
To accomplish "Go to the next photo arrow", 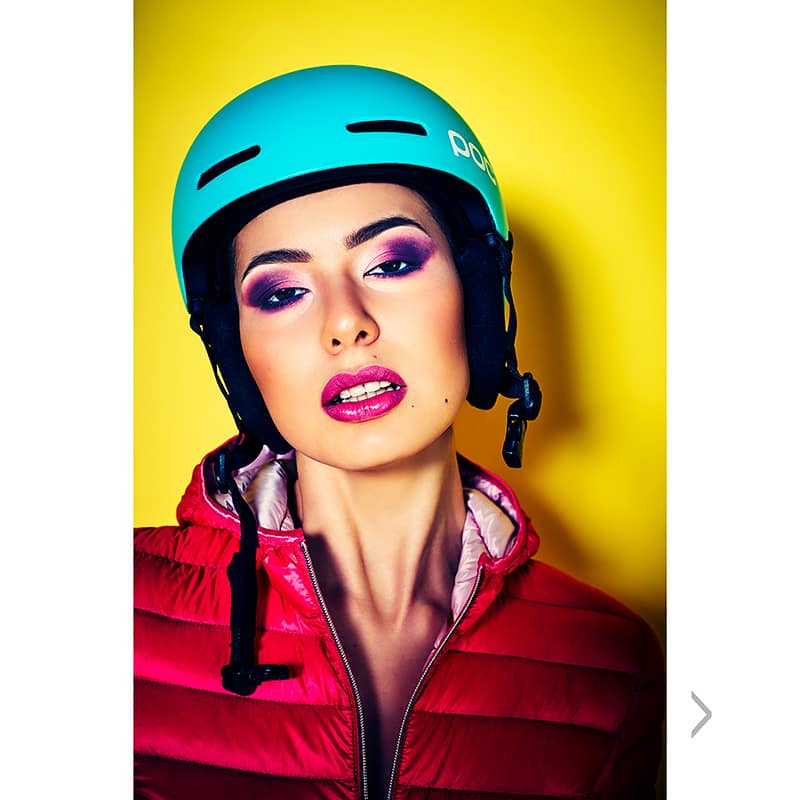I will (701, 714).
